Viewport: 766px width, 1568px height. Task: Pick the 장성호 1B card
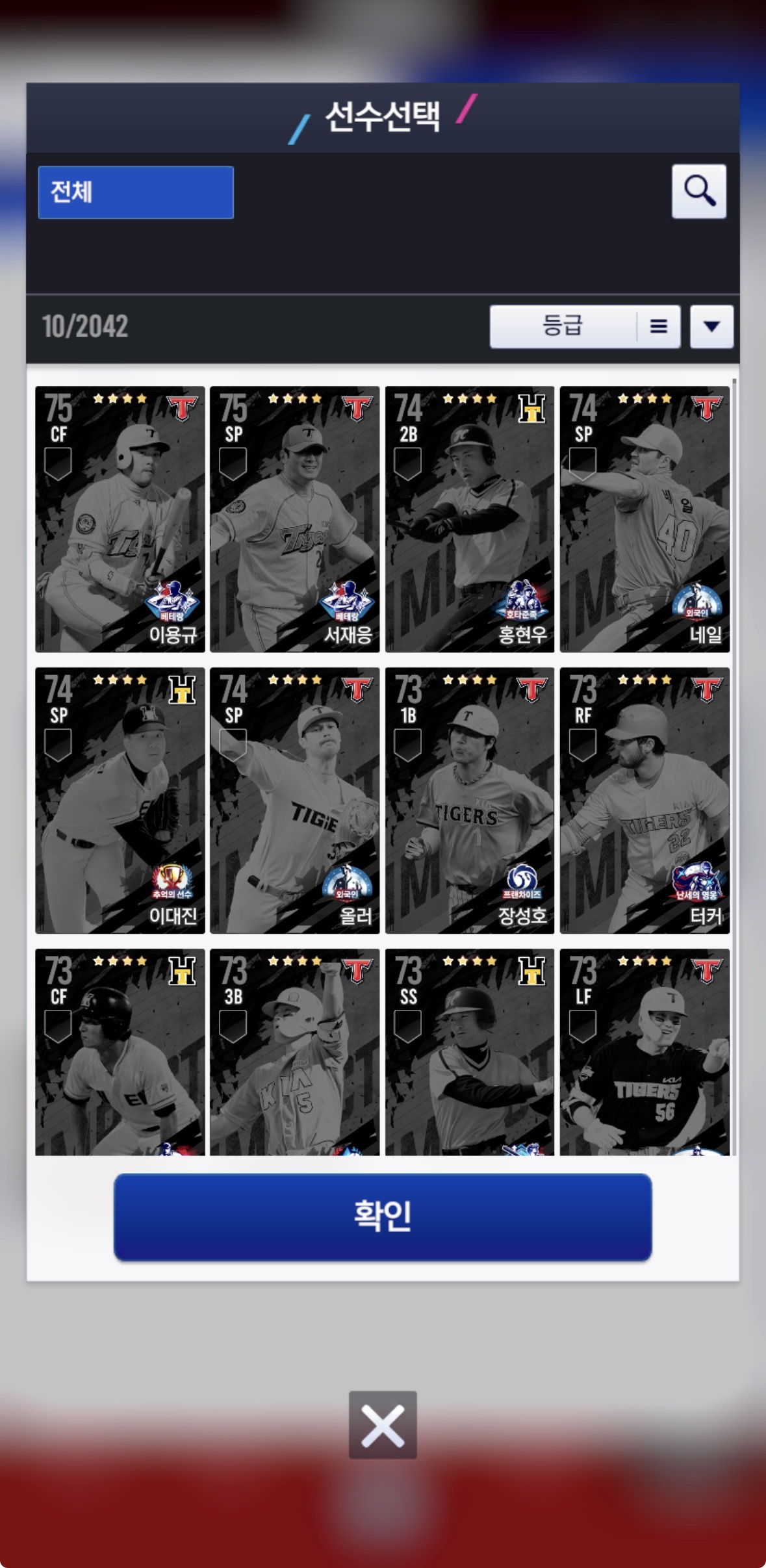pyautogui.click(x=470, y=800)
